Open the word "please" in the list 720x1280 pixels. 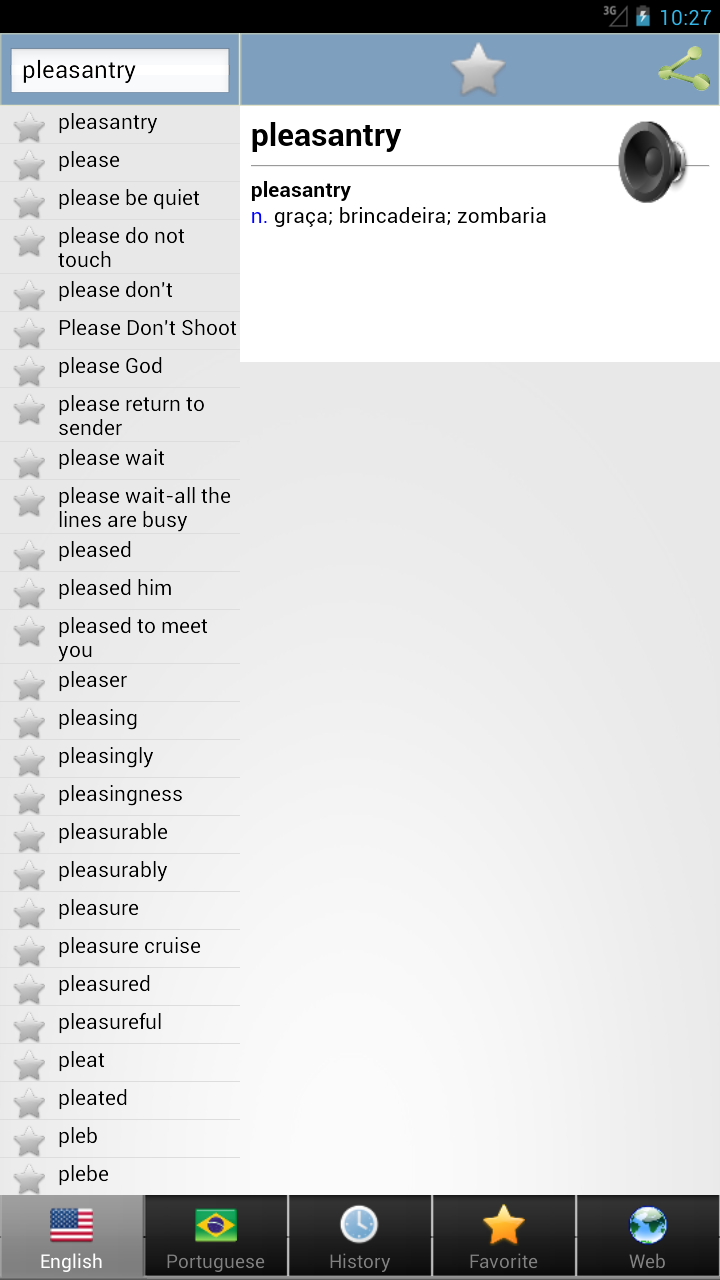click(x=120, y=162)
